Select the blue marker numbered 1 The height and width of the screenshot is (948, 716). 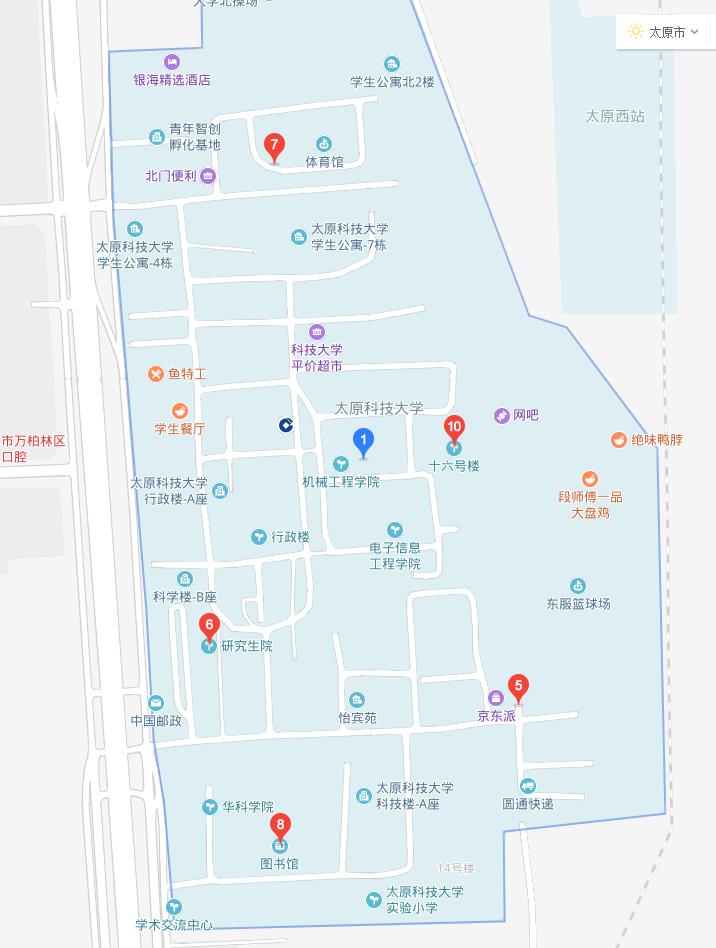pos(364,441)
